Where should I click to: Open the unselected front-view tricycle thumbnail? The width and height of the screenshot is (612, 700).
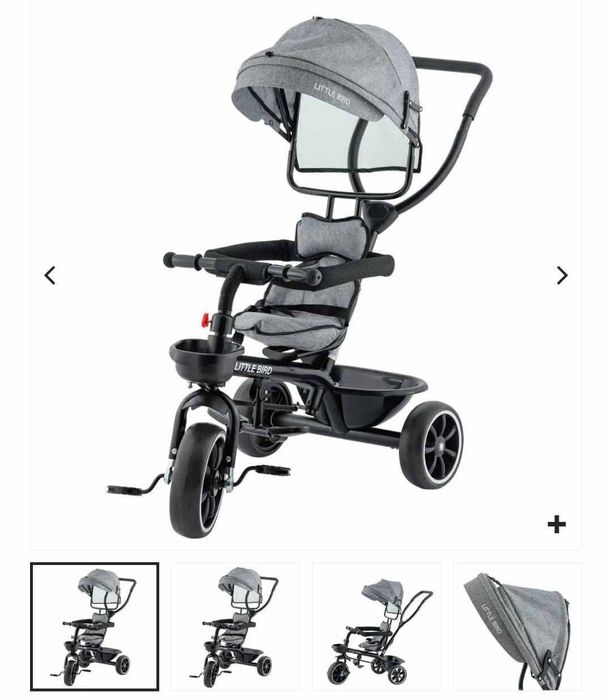(x=235, y=626)
